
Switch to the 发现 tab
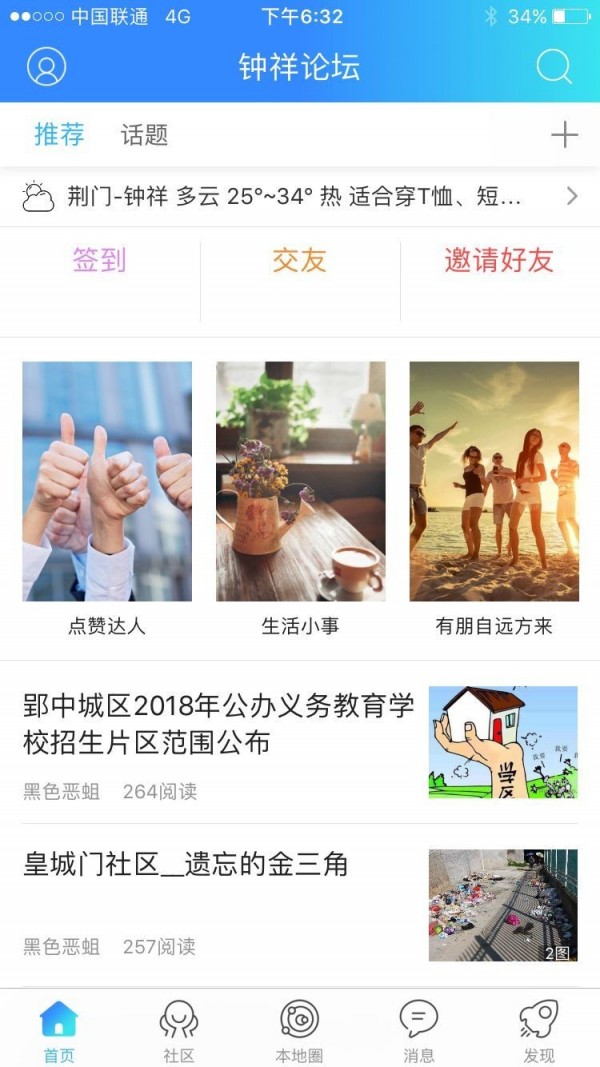[x=539, y=1031]
